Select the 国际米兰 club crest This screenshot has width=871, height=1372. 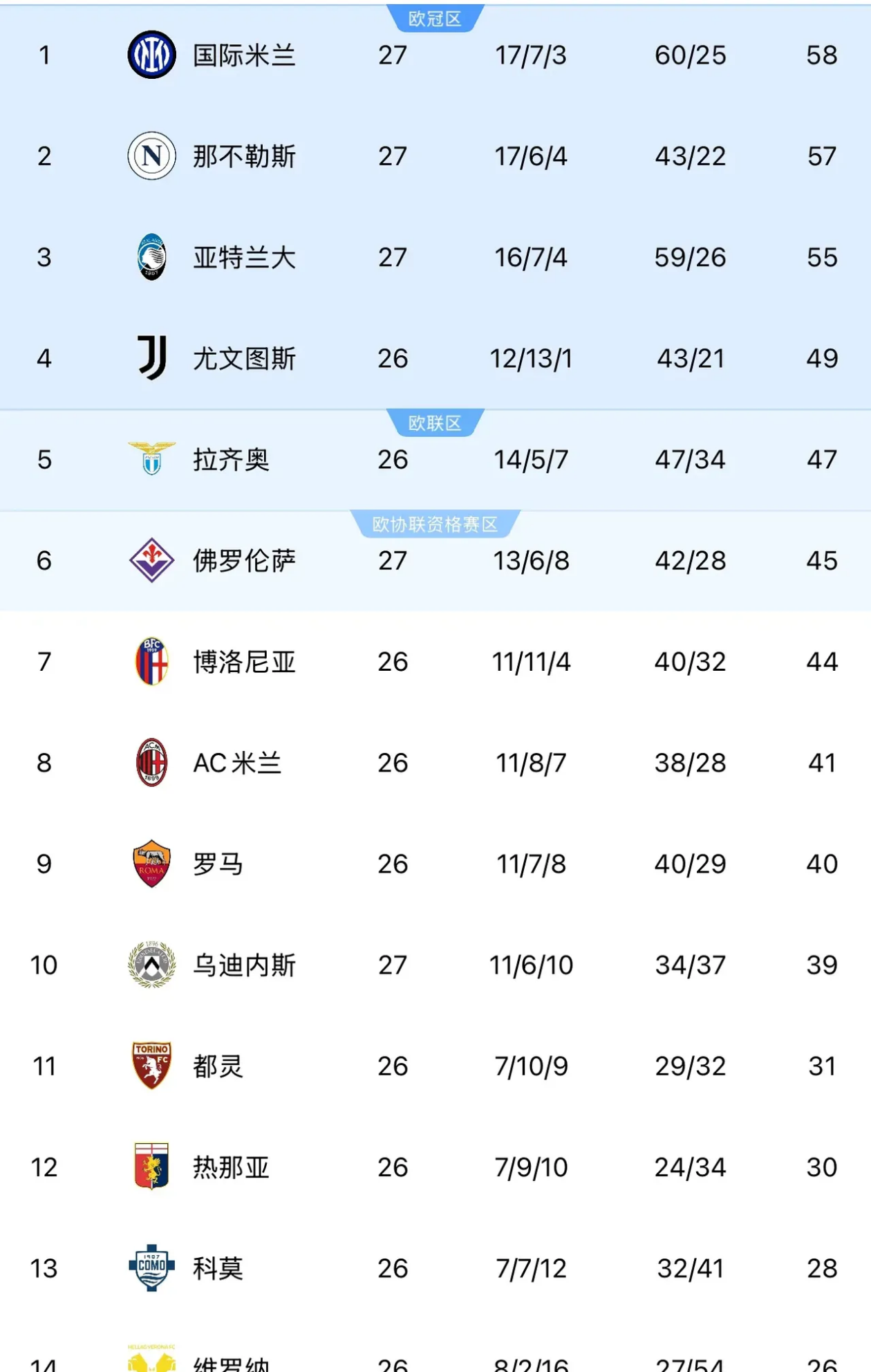pos(151,55)
